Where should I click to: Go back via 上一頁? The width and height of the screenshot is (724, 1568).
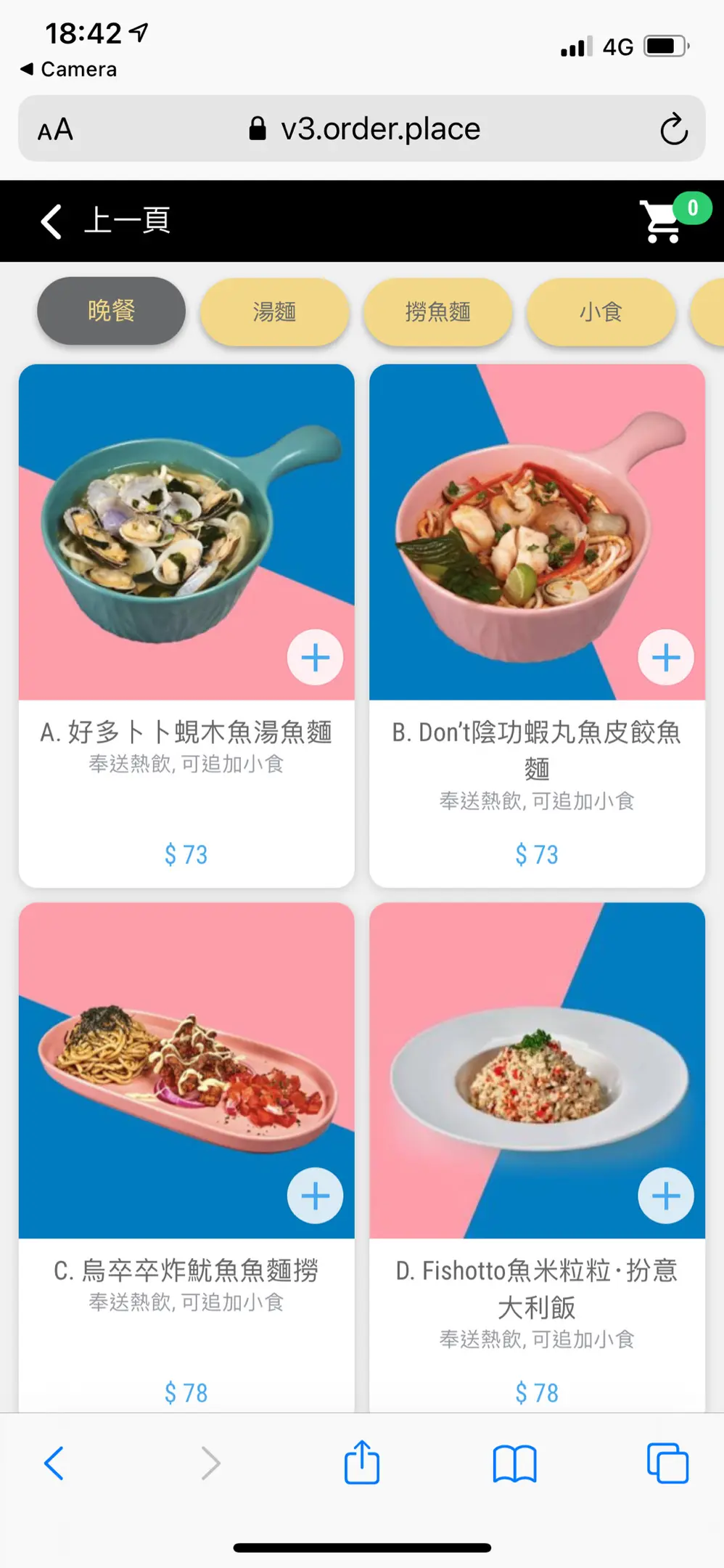click(x=106, y=221)
